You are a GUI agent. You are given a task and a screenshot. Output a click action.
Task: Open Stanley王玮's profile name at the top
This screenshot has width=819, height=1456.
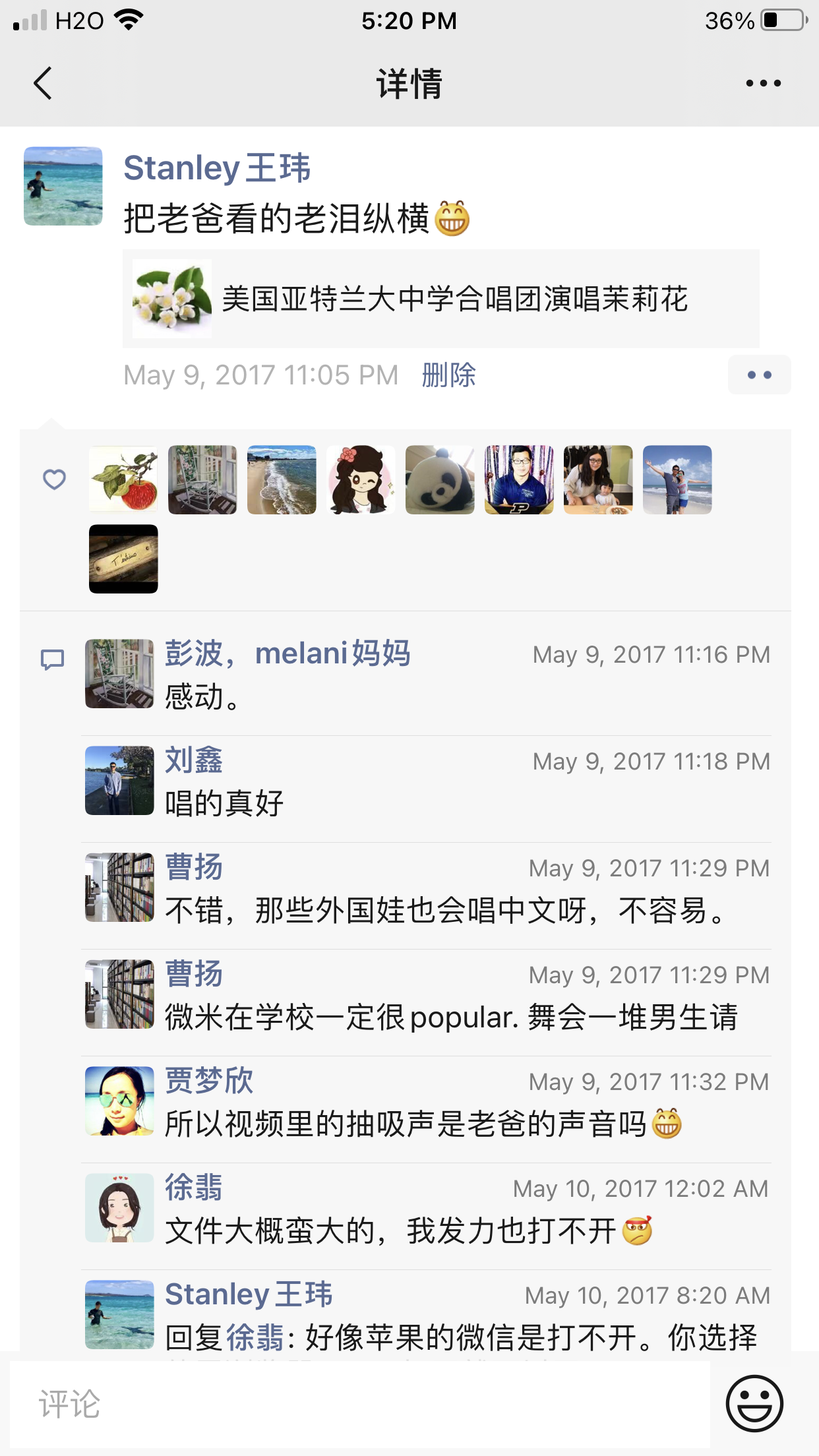[x=217, y=167]
